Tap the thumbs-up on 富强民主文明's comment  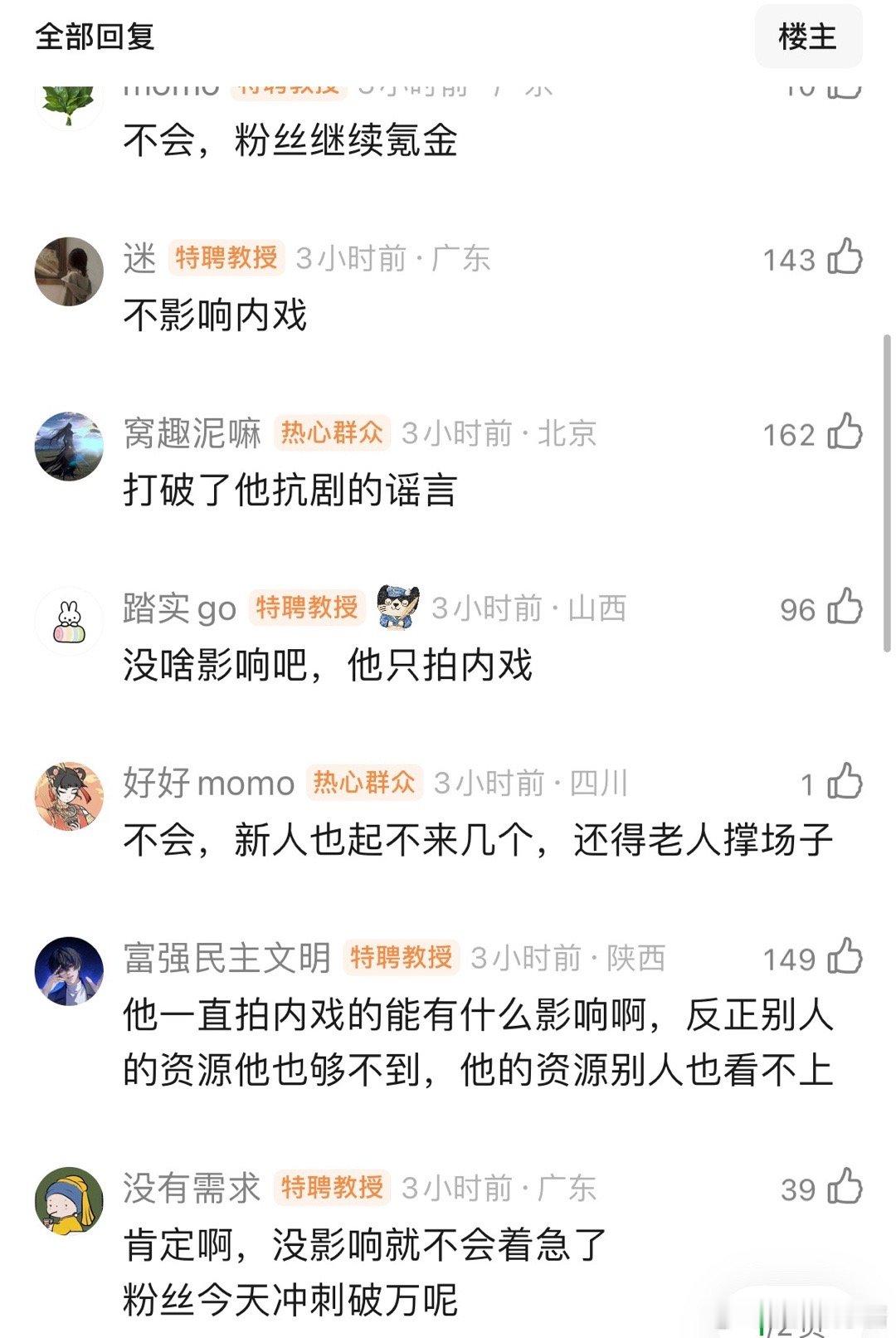845,957
